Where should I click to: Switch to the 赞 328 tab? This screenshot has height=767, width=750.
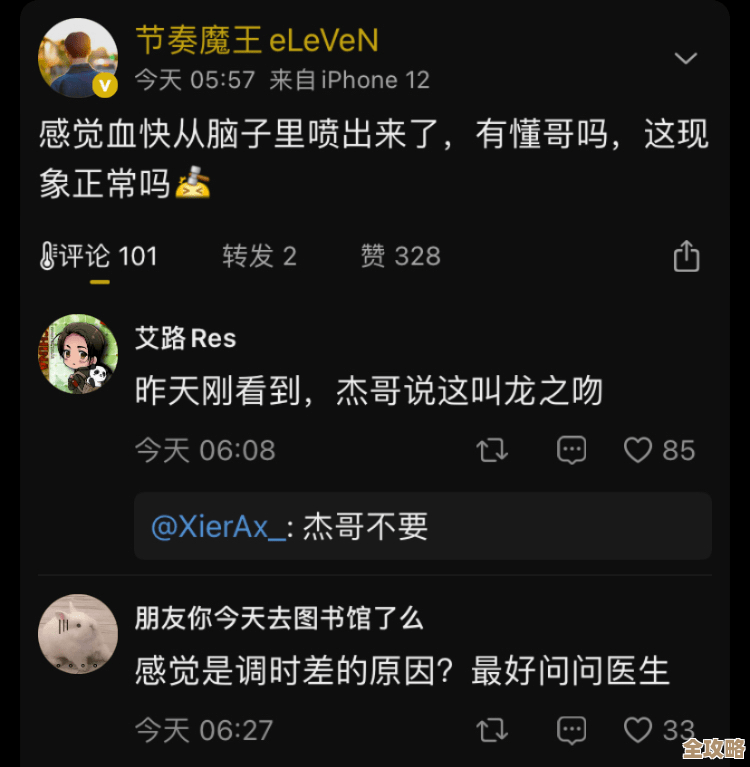click(x=400, y=256)
